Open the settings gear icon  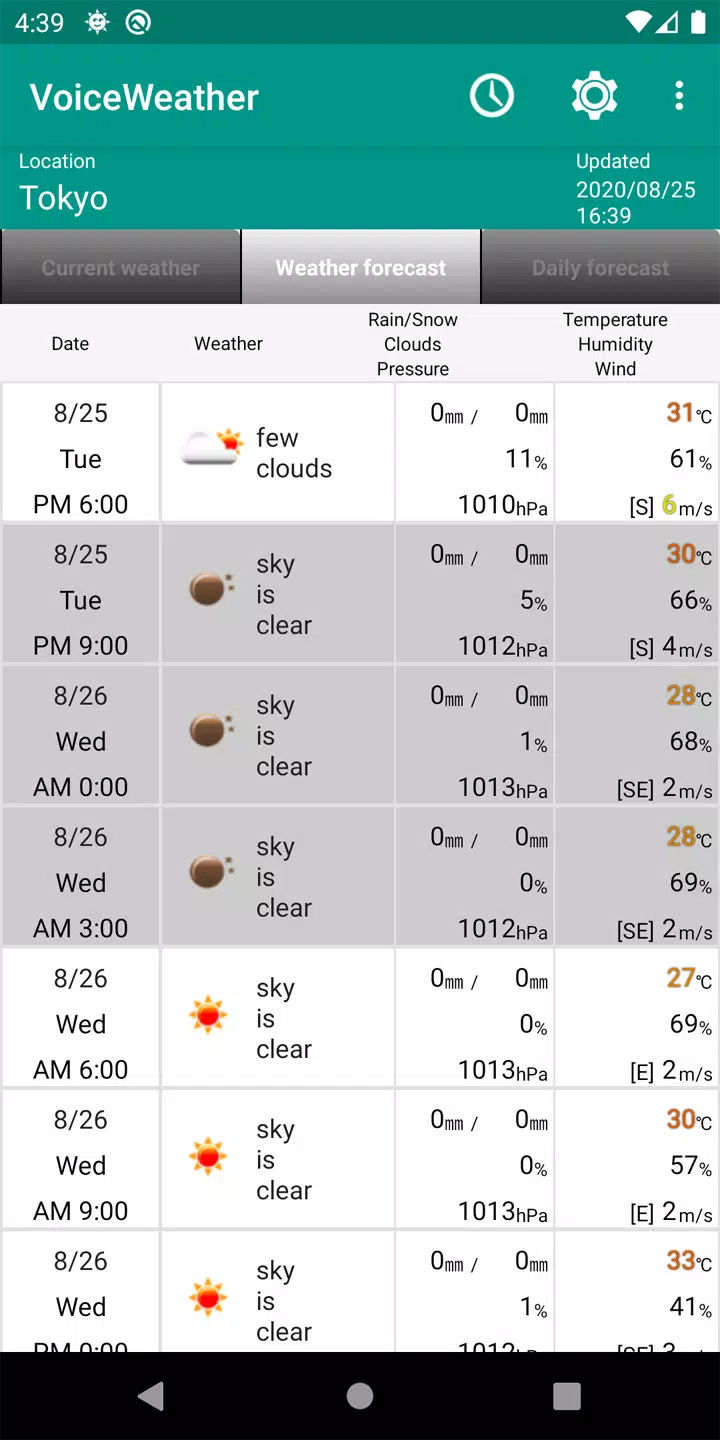click(x=594, y=95)
